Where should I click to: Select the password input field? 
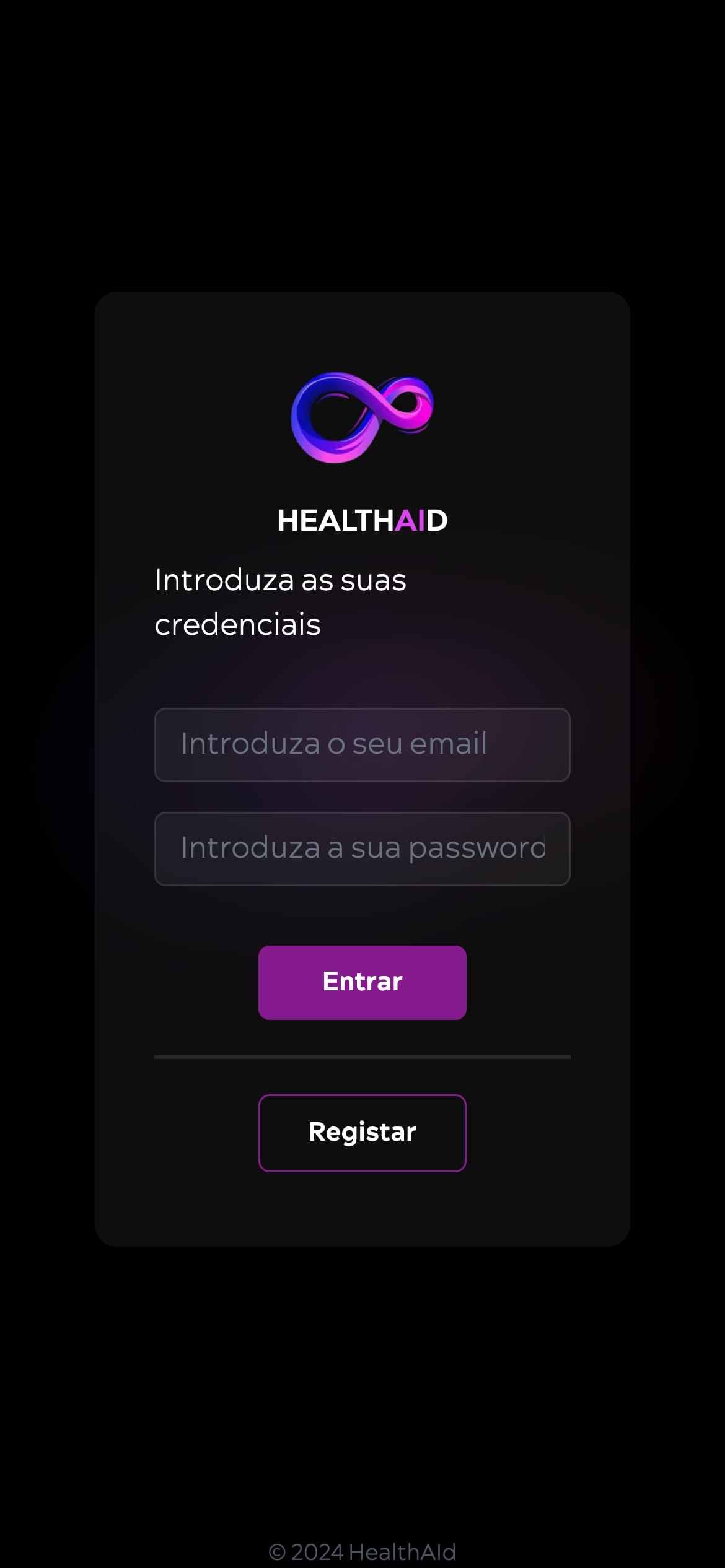click(x=362, y=848)
